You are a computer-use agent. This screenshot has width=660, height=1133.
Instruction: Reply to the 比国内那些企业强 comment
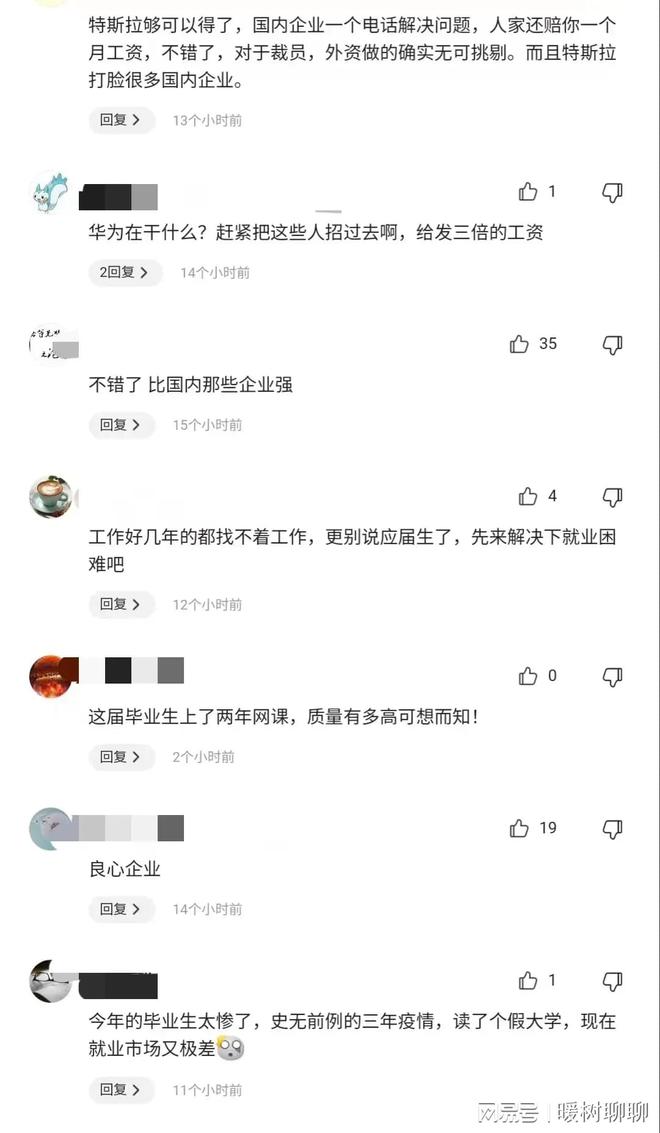click(121, 425)
